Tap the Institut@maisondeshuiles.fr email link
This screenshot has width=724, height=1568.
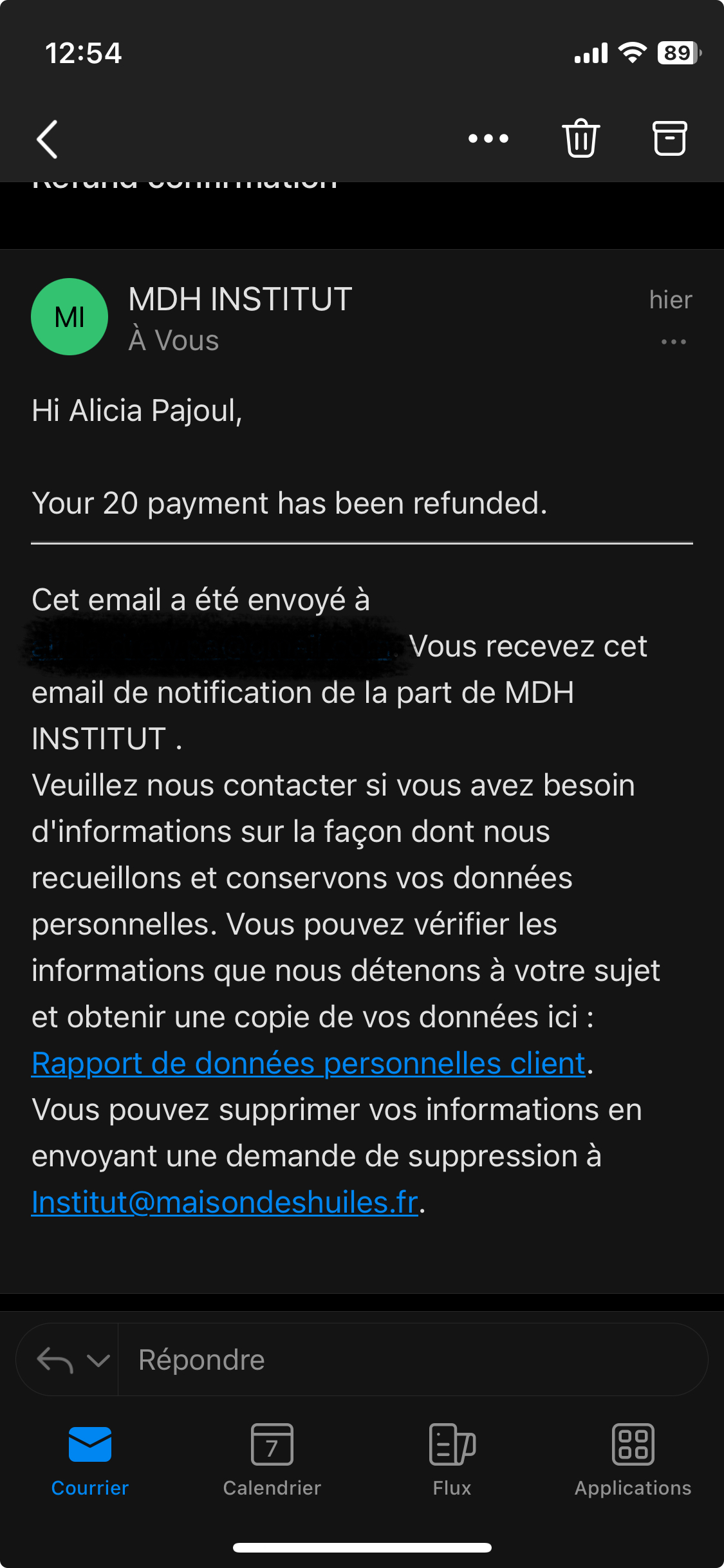[225, 1202]
